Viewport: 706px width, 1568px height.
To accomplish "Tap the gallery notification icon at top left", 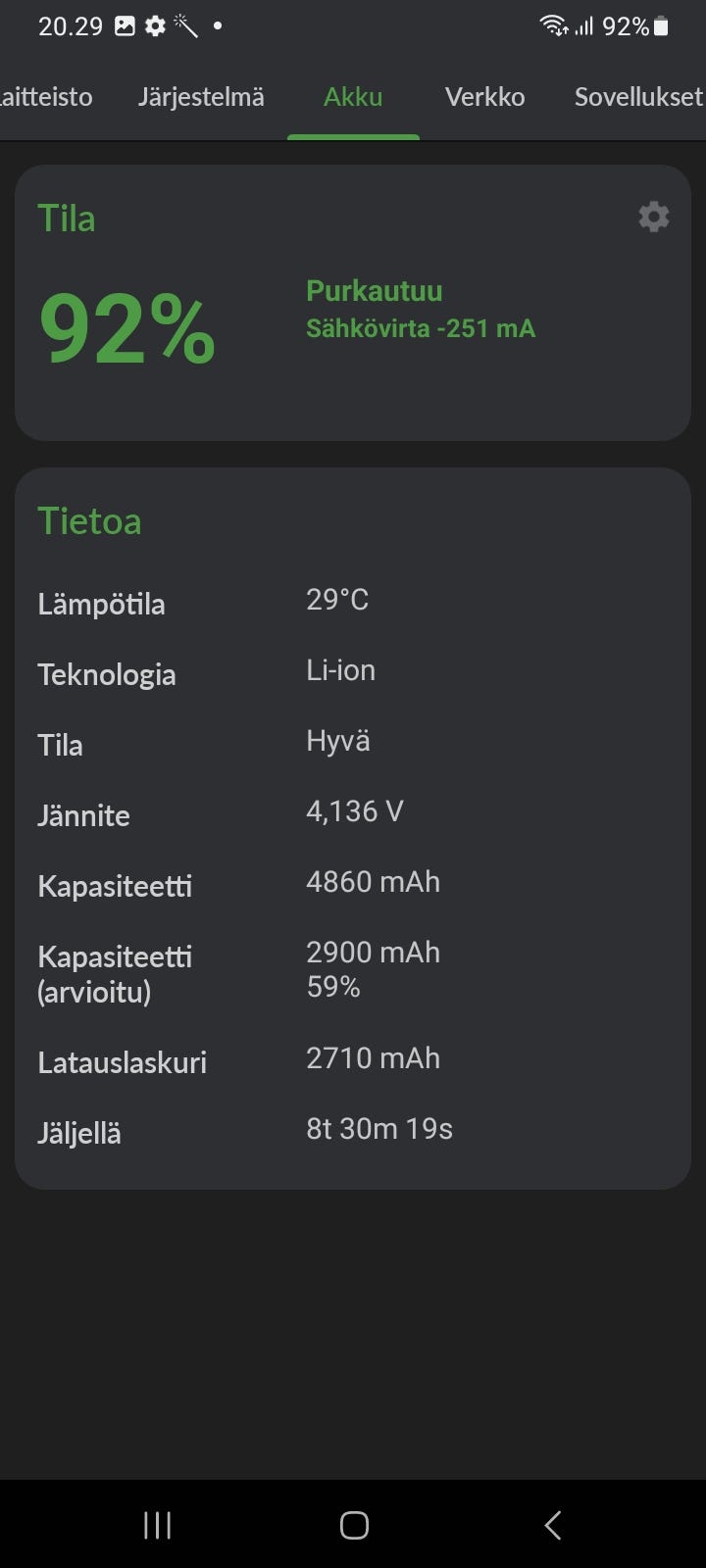I will [124, 25].
